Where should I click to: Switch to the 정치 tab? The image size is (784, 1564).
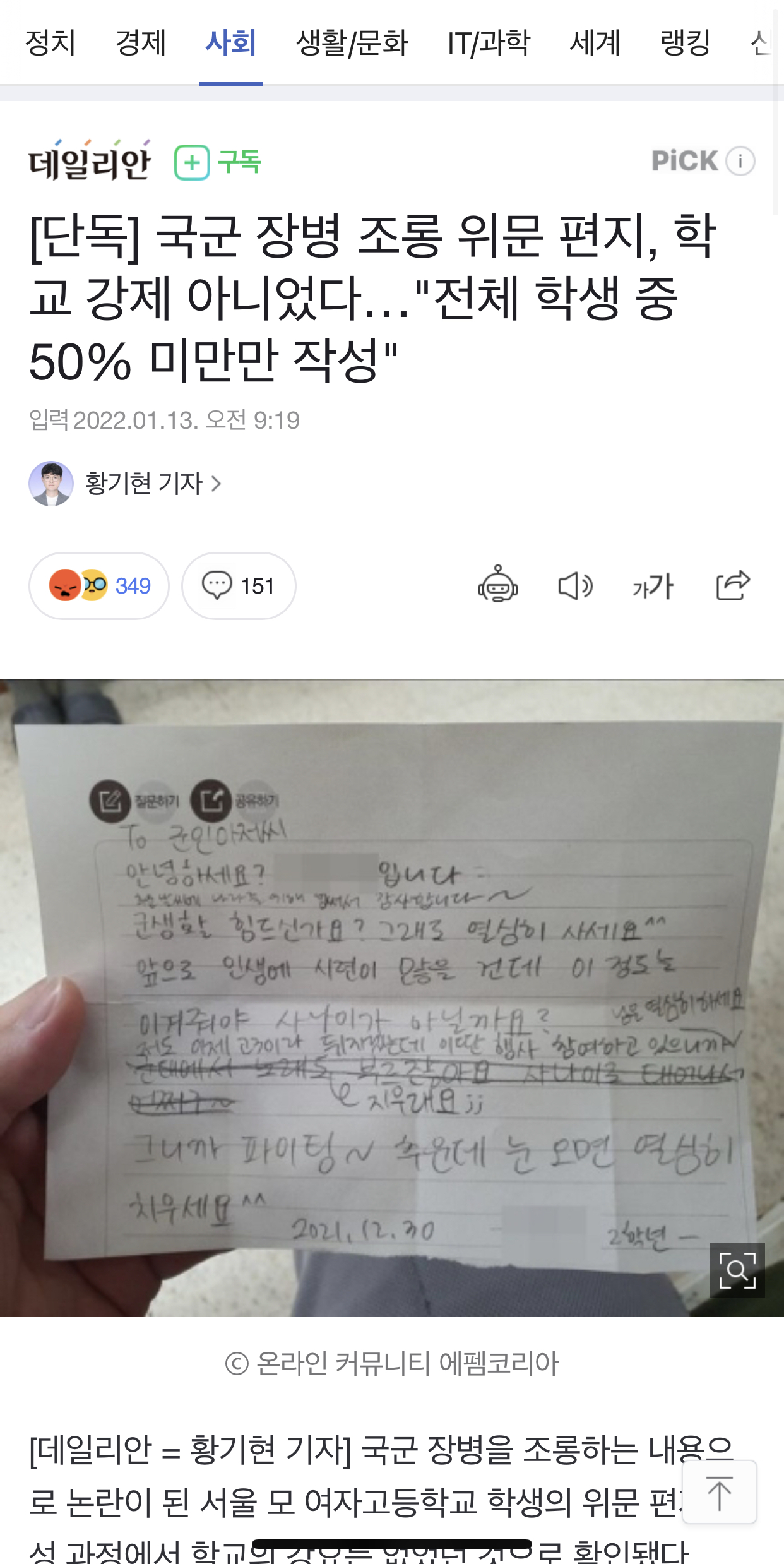pos(50,43)
